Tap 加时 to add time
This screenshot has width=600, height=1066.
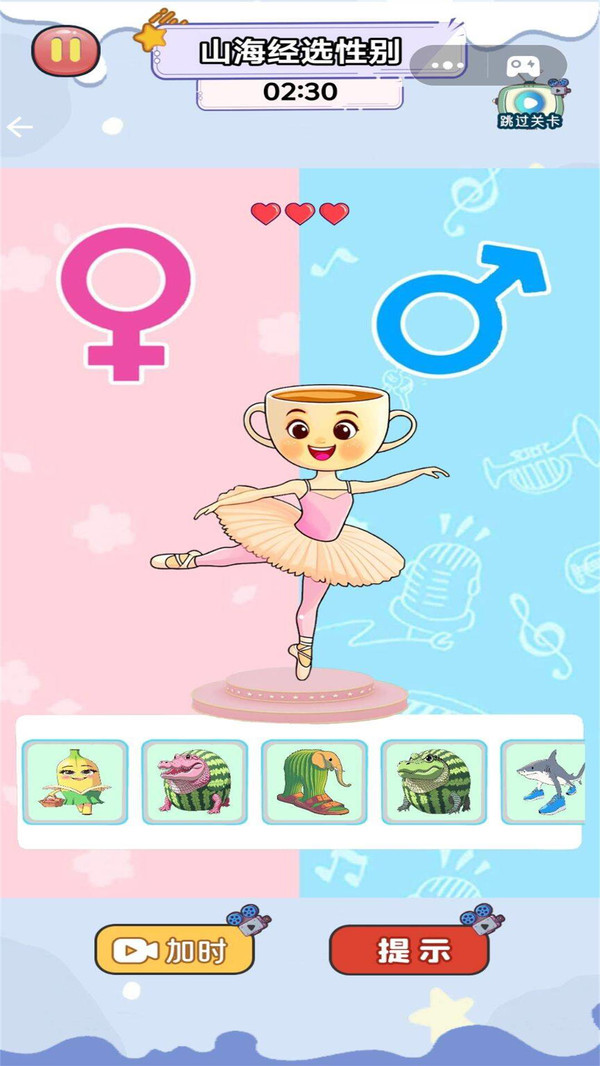click(174, 950)
